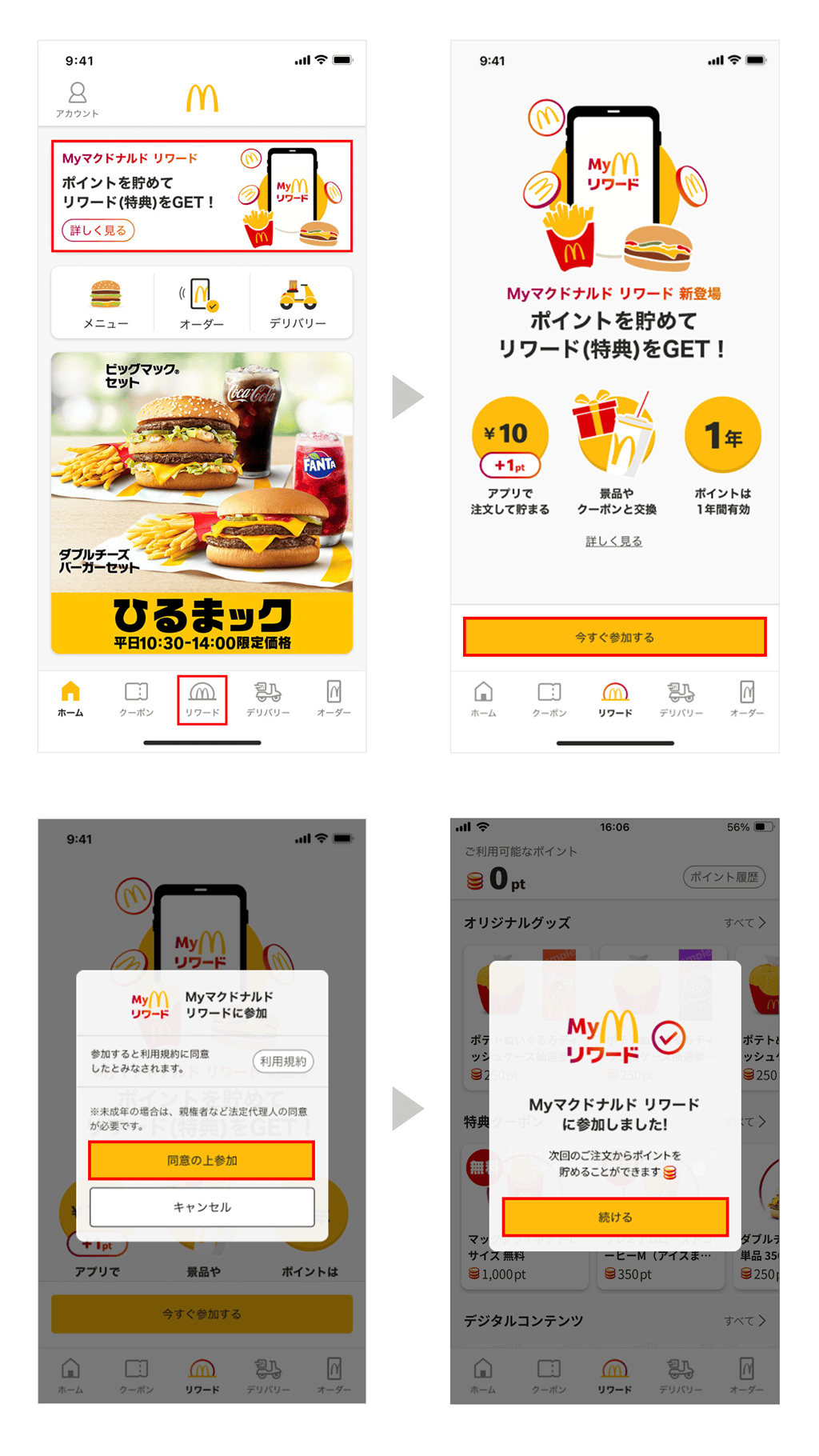Expand すべて for the 特典クーポン section
Viewport: 819px width, 1456px height.
click(744, 1122)
